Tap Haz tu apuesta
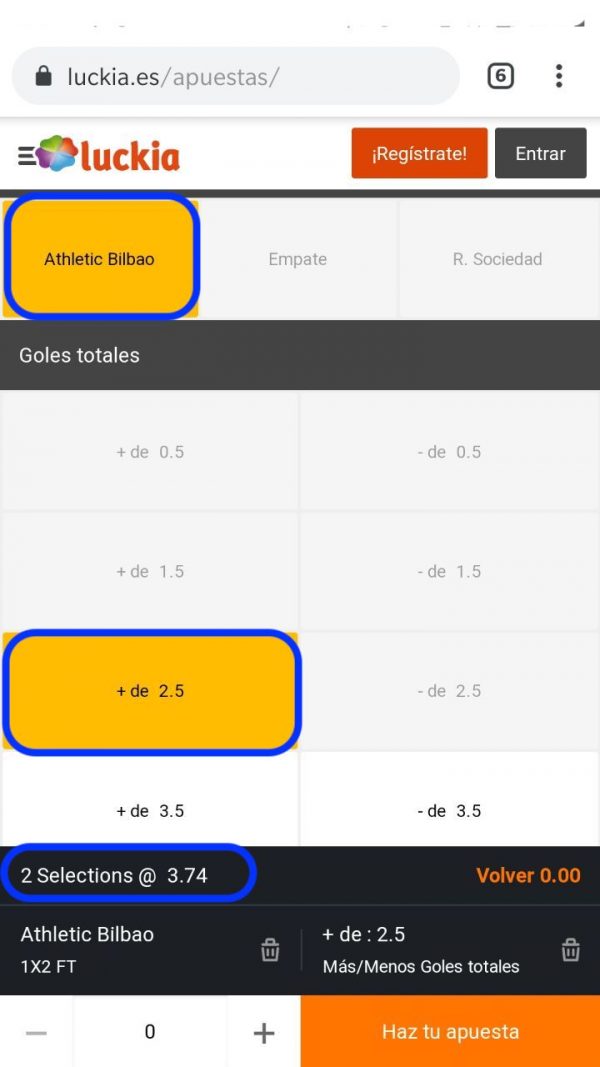 pos(450,1032)
